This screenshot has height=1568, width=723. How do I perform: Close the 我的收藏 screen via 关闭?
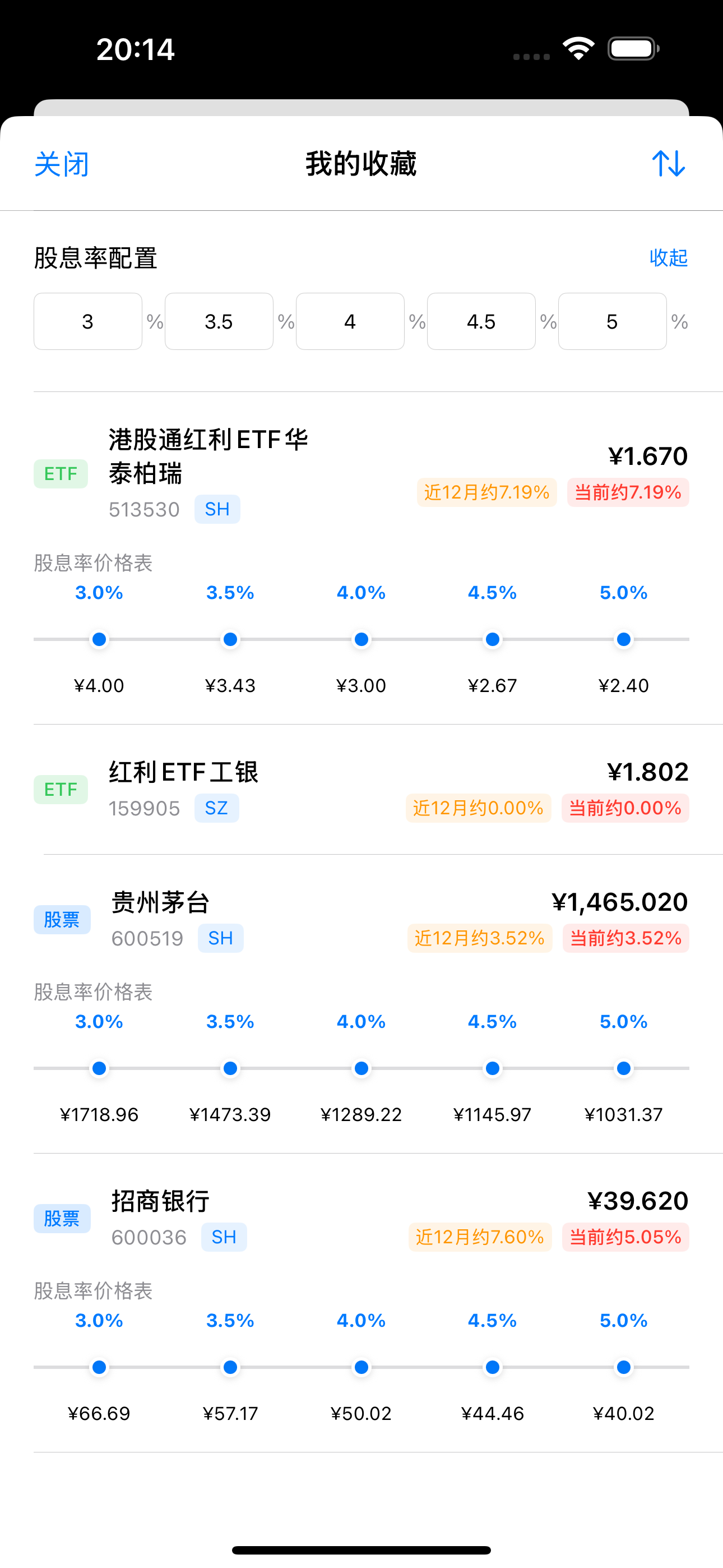(62, 163)
